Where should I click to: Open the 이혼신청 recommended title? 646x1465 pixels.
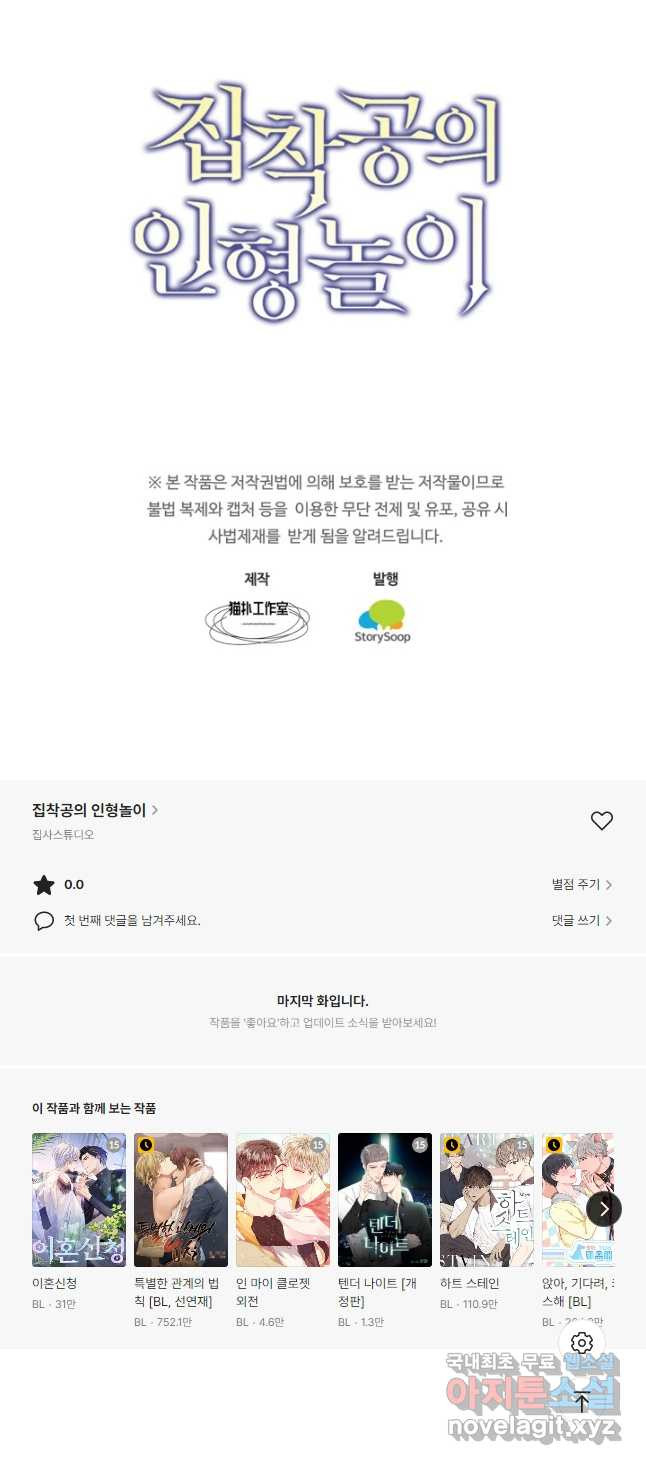pos(79,1200)
